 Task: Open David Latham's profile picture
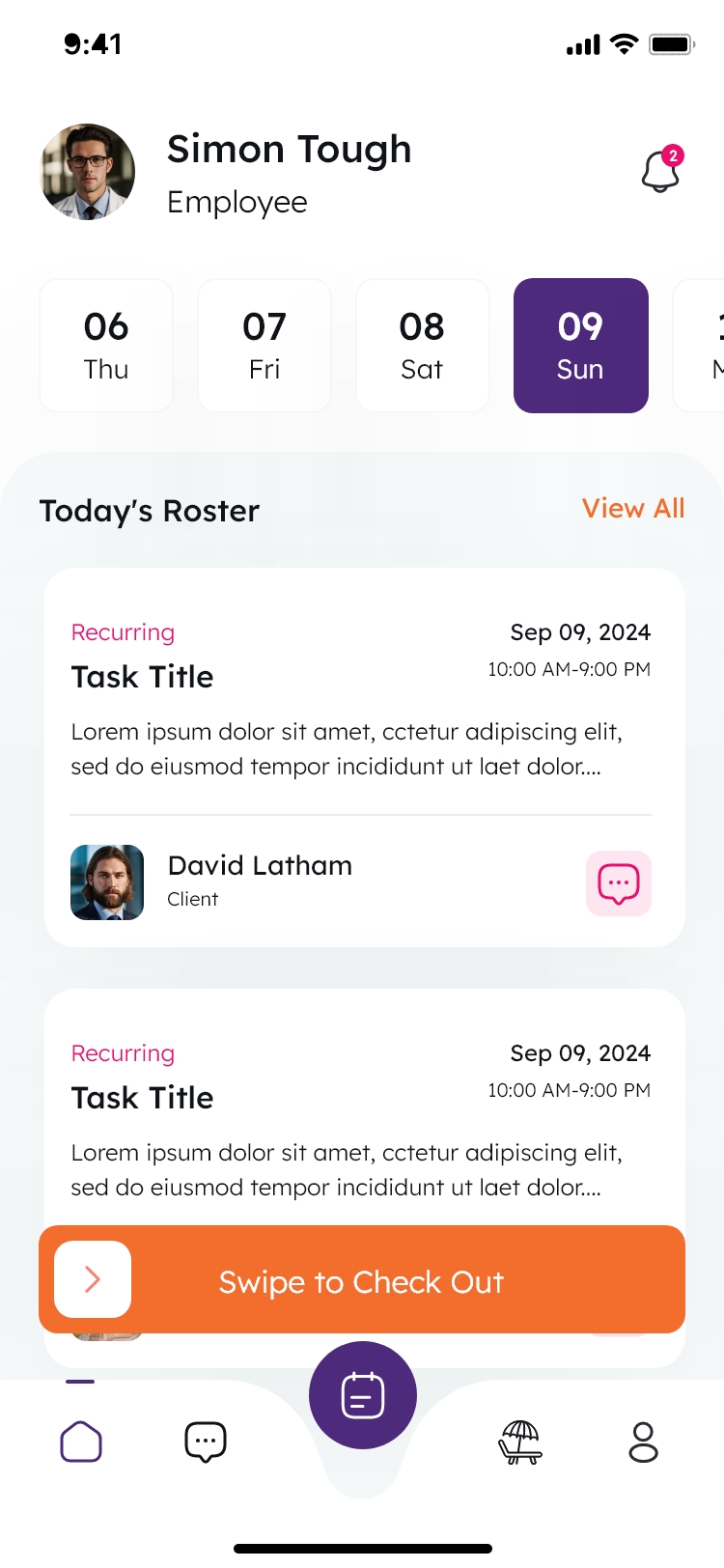106,882
